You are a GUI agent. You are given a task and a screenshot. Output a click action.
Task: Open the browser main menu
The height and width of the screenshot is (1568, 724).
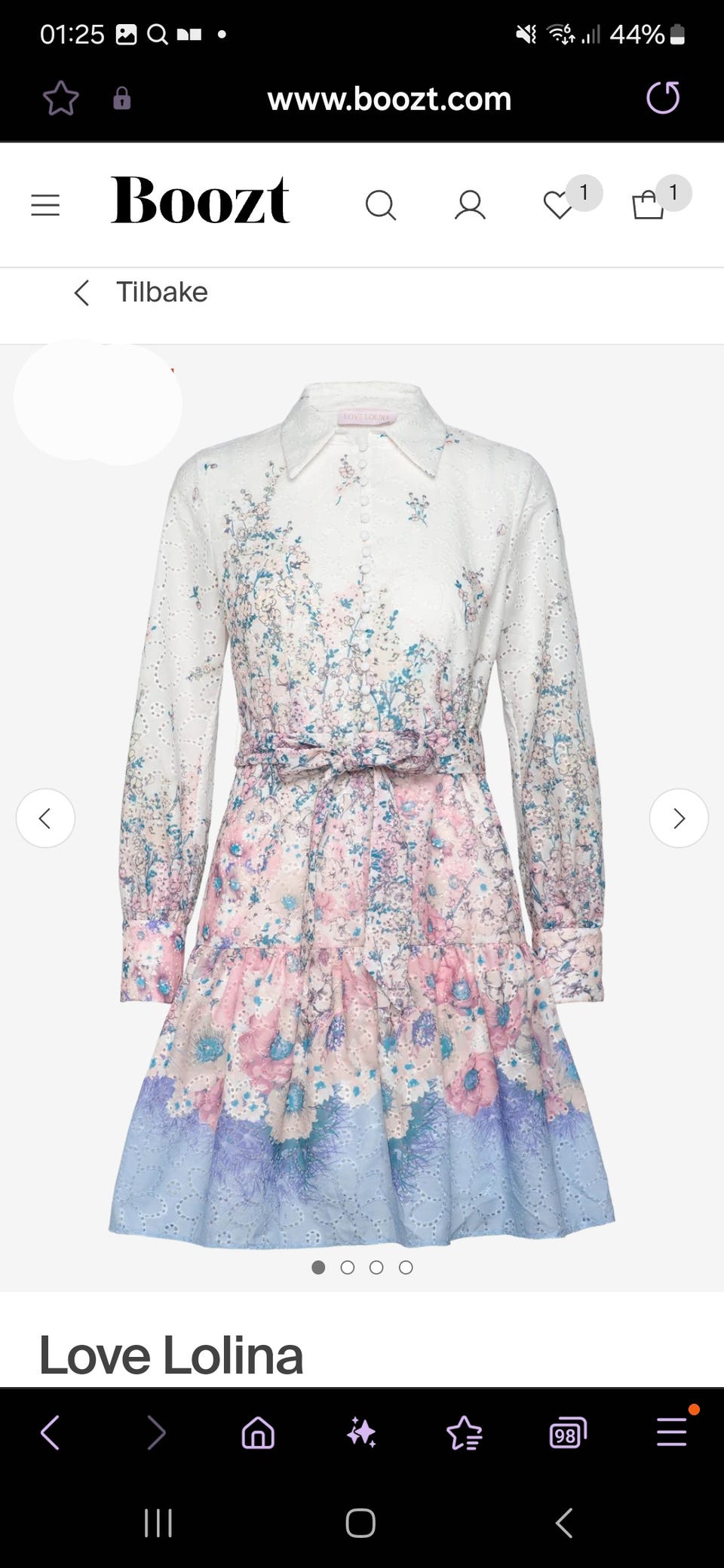coord(671,1432)
